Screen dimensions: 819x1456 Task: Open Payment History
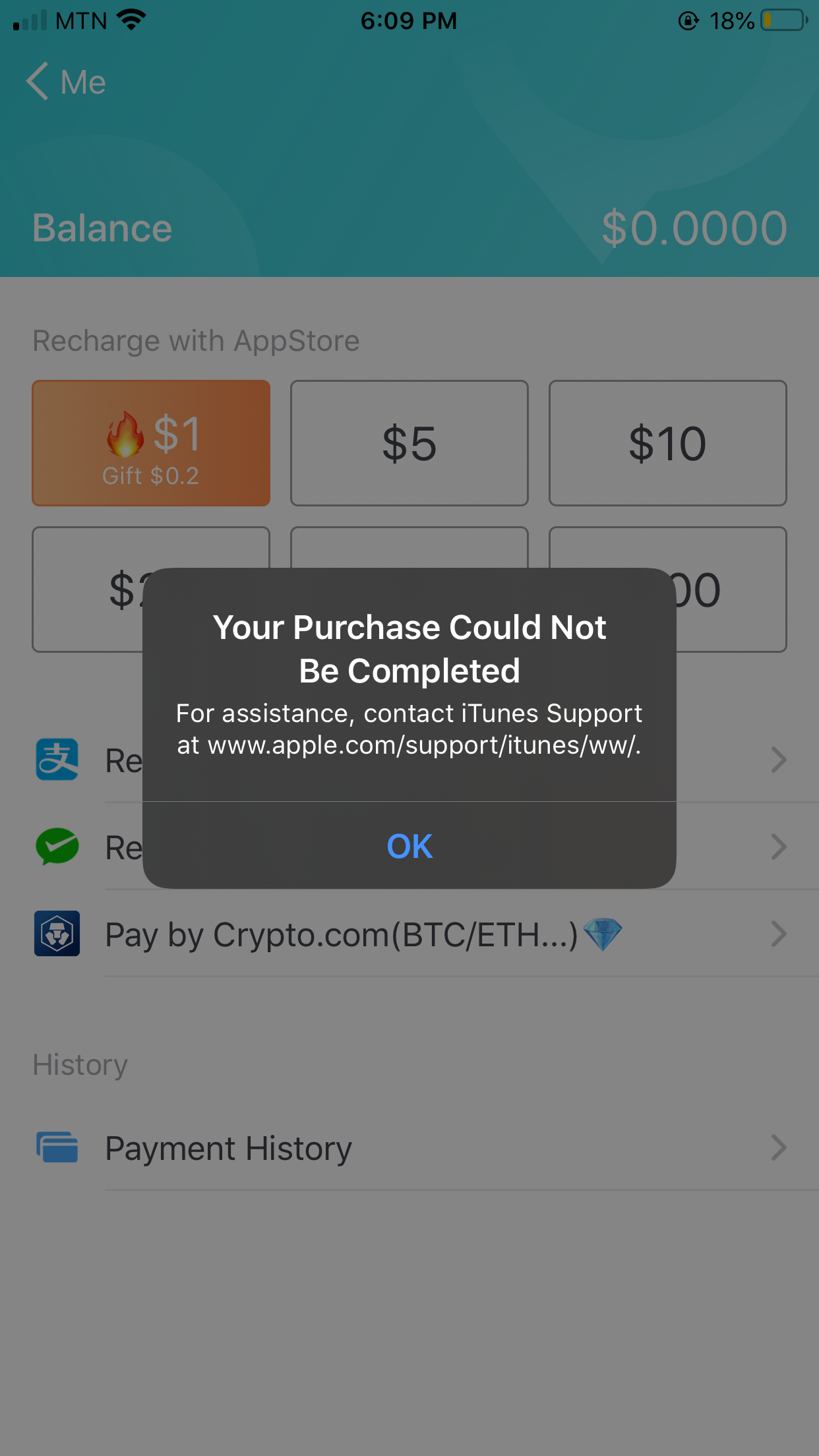click(409, 1148)
